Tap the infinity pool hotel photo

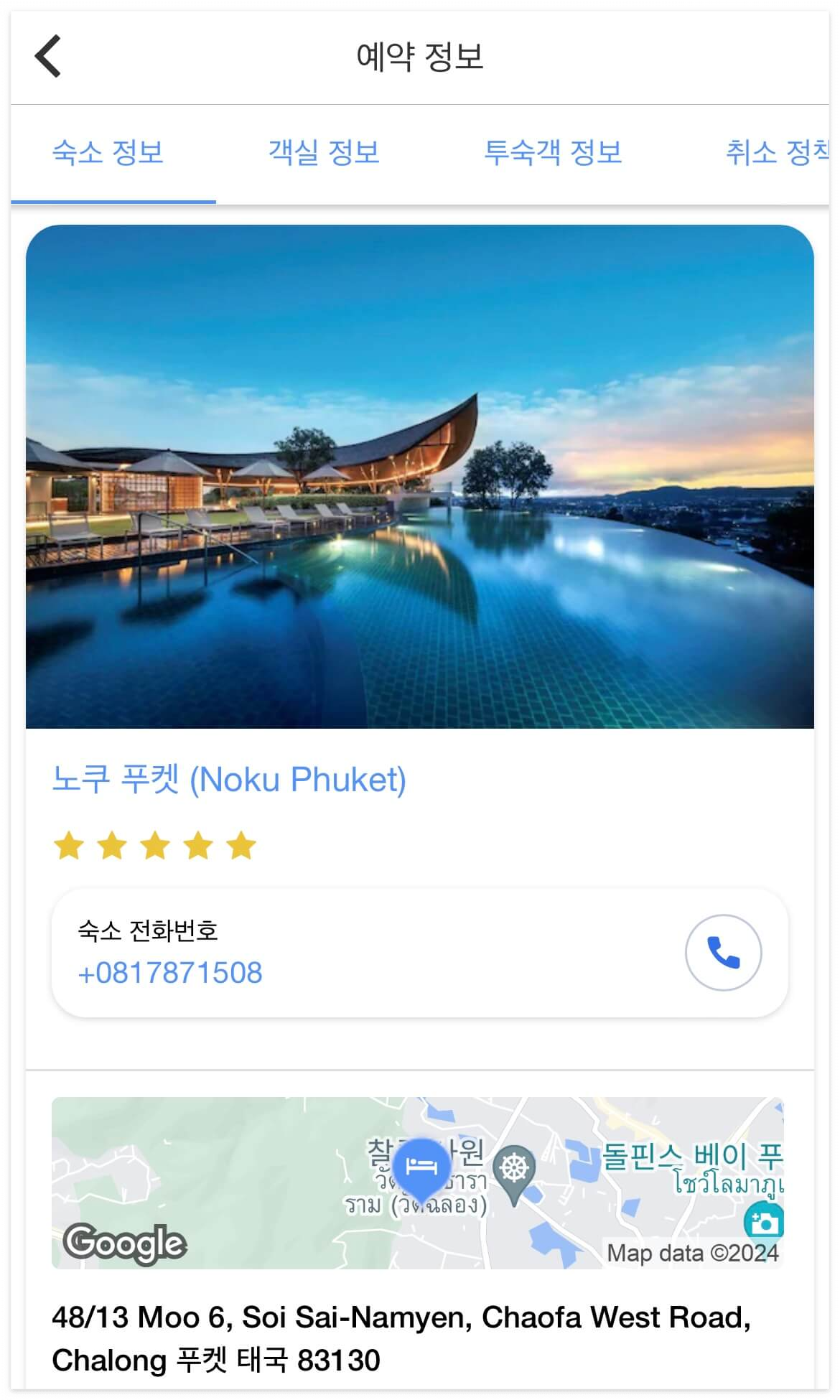[420, 481]
